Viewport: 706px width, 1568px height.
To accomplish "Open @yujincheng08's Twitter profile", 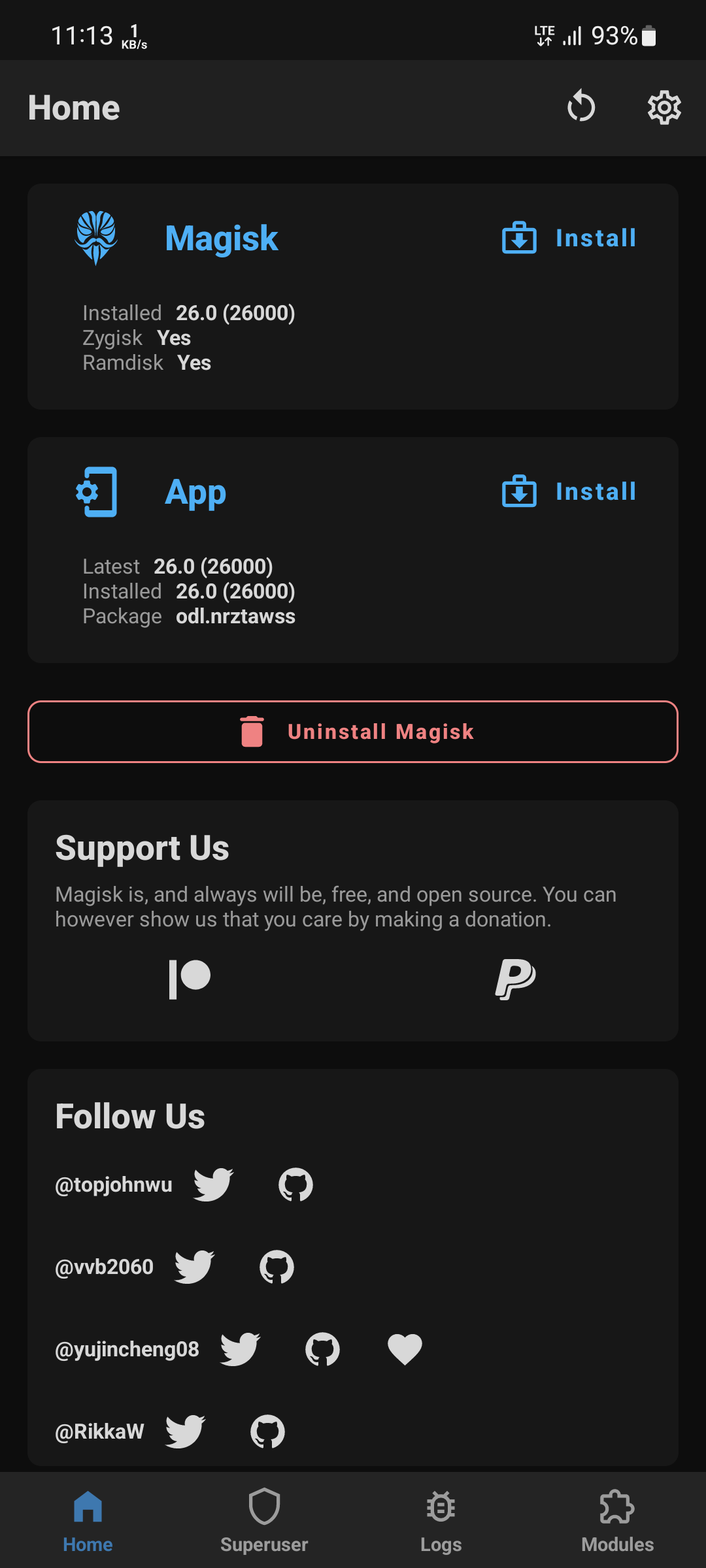I will click(239, 1348).
